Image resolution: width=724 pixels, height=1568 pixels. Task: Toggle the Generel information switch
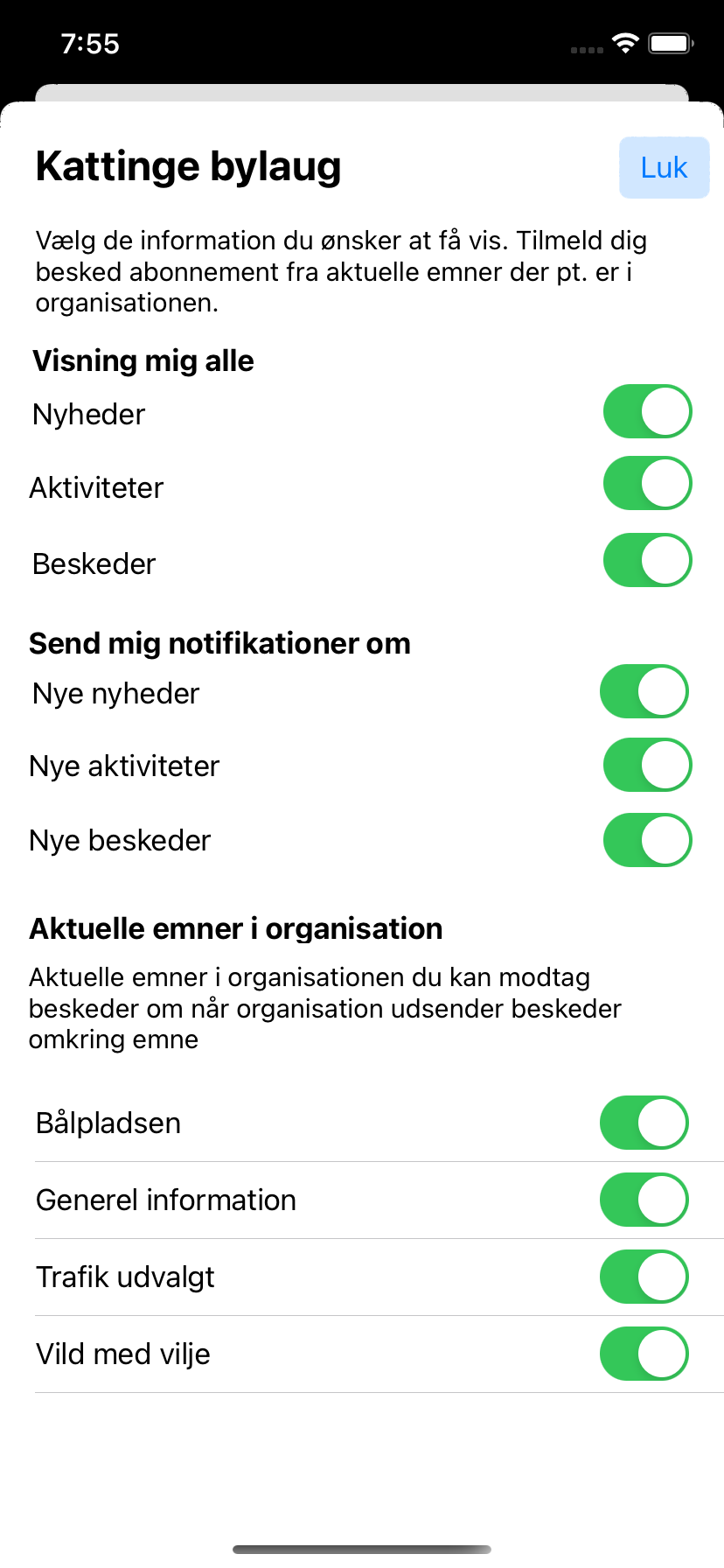point(644,1200)
